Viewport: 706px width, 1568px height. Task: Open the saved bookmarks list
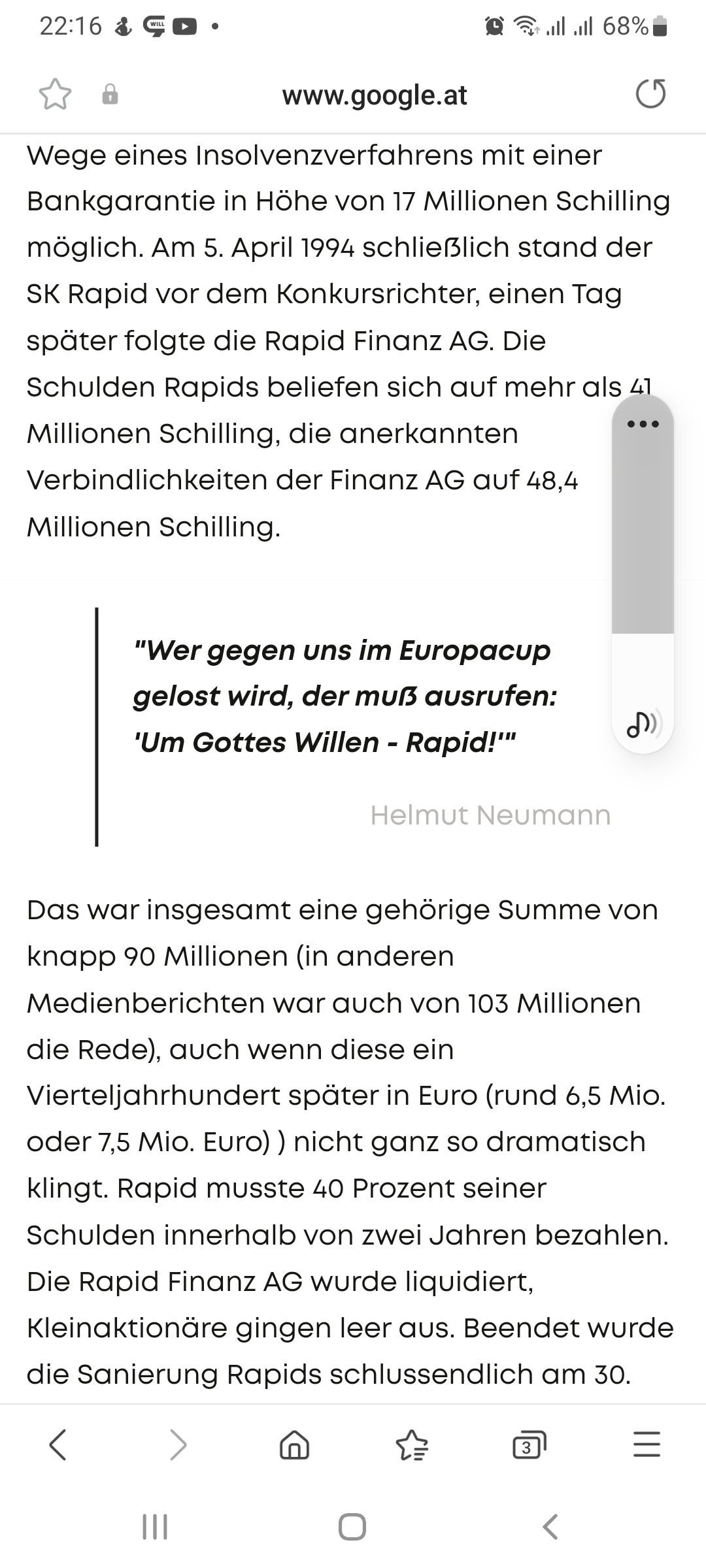coord(412,1445)
